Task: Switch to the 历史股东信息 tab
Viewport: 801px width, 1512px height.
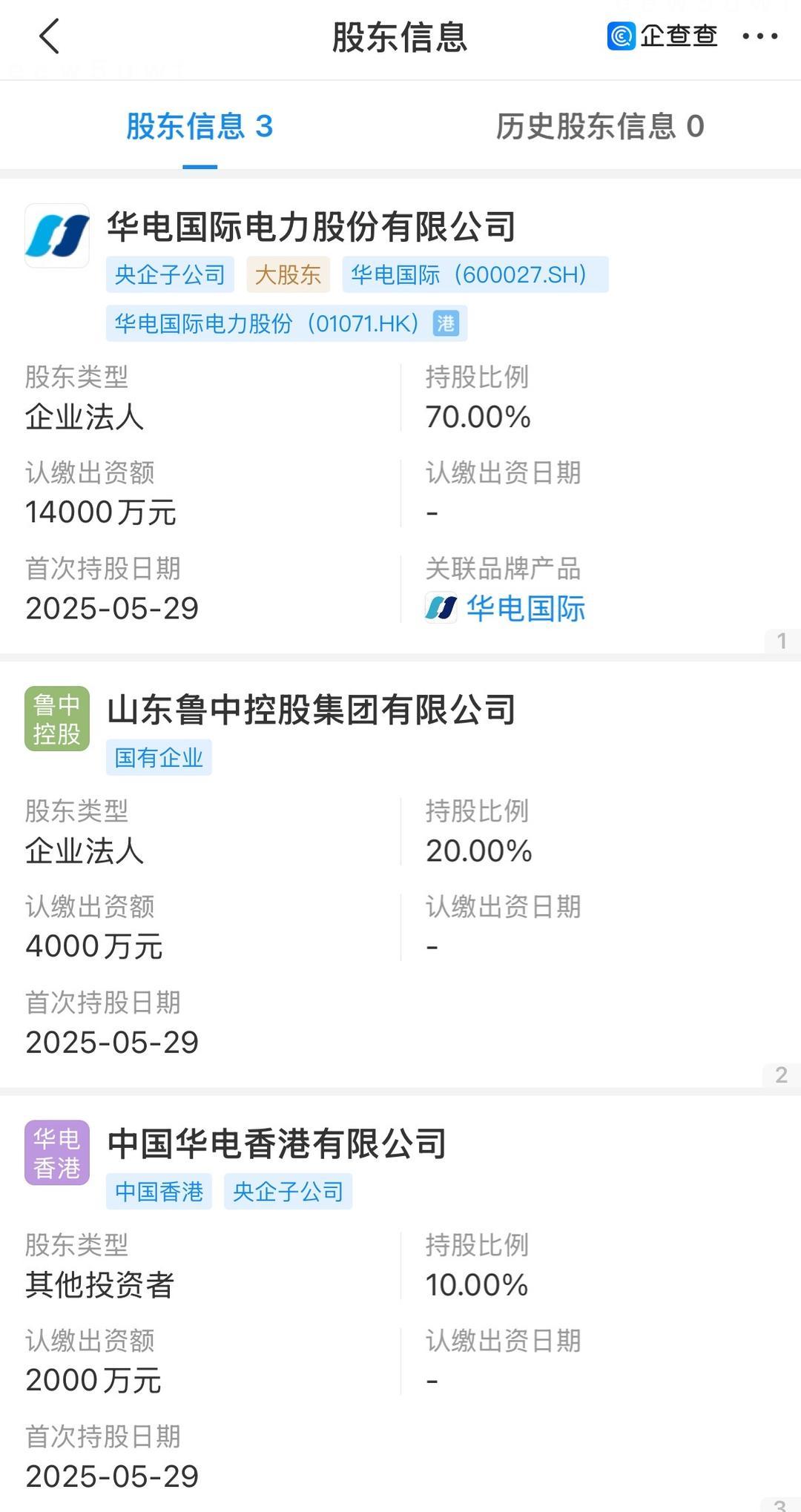Action: [x=600, y=126]
